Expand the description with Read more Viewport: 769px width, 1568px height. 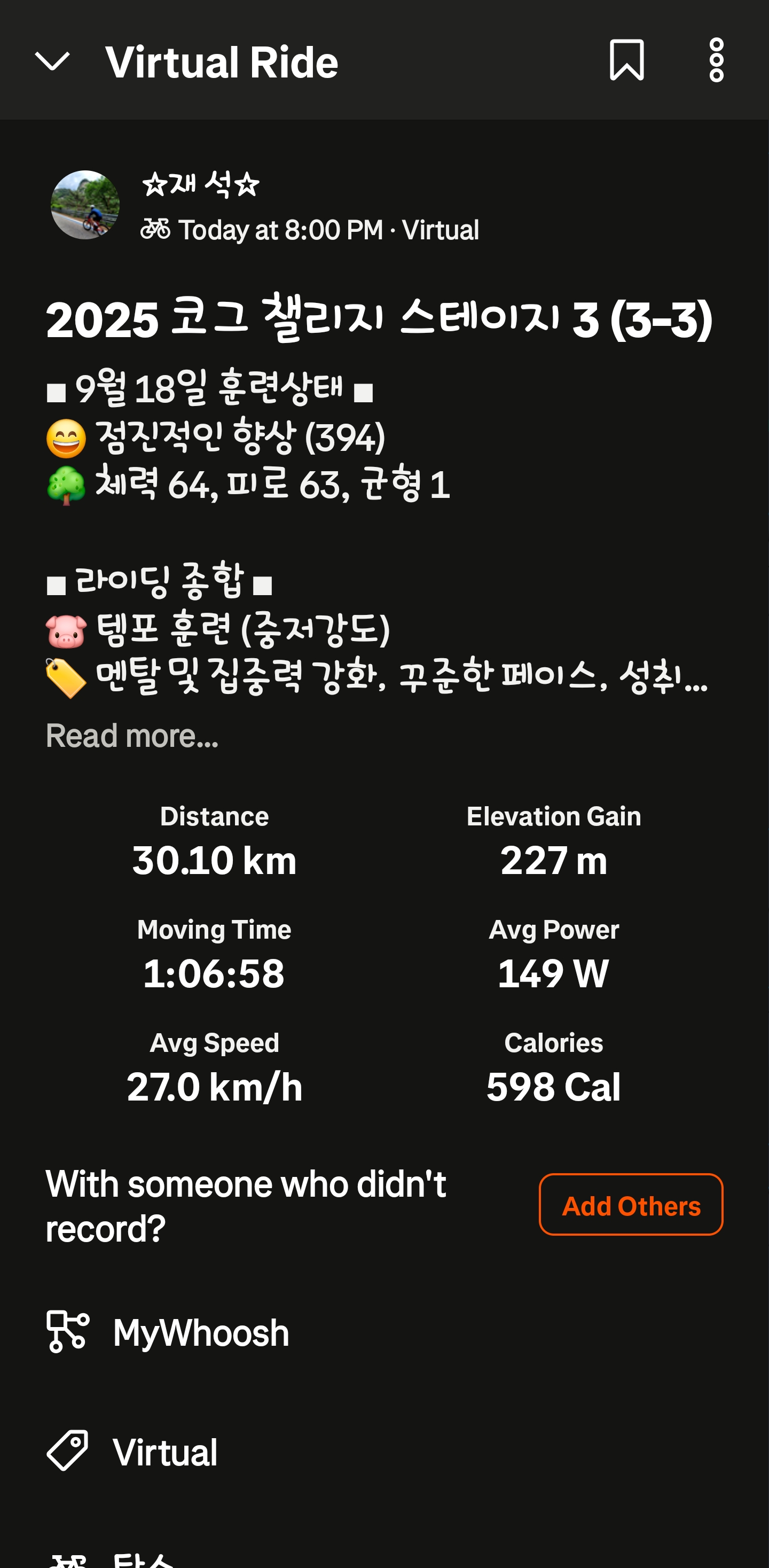[132, 736]
